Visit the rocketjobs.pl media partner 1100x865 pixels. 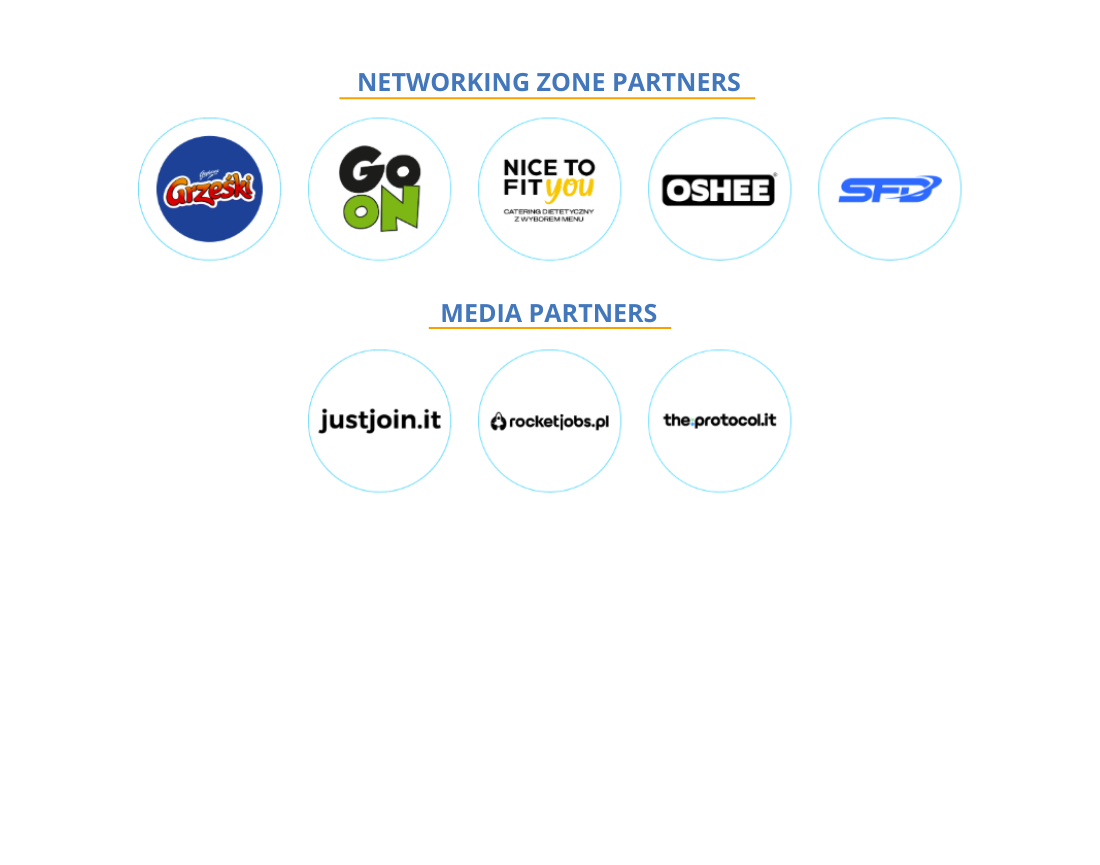(x=549, y=421)
